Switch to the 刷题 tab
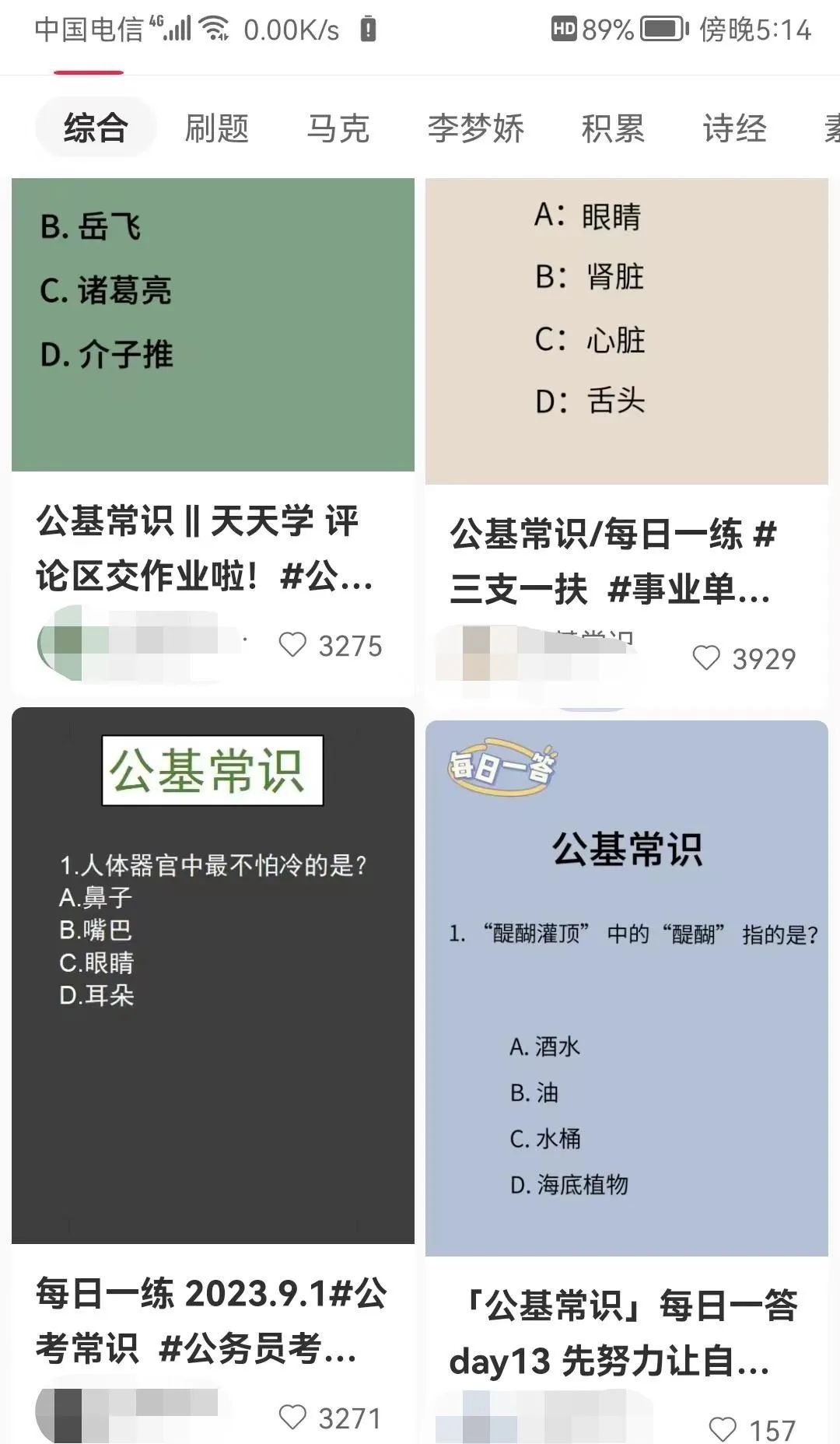 tap(216, 128)
